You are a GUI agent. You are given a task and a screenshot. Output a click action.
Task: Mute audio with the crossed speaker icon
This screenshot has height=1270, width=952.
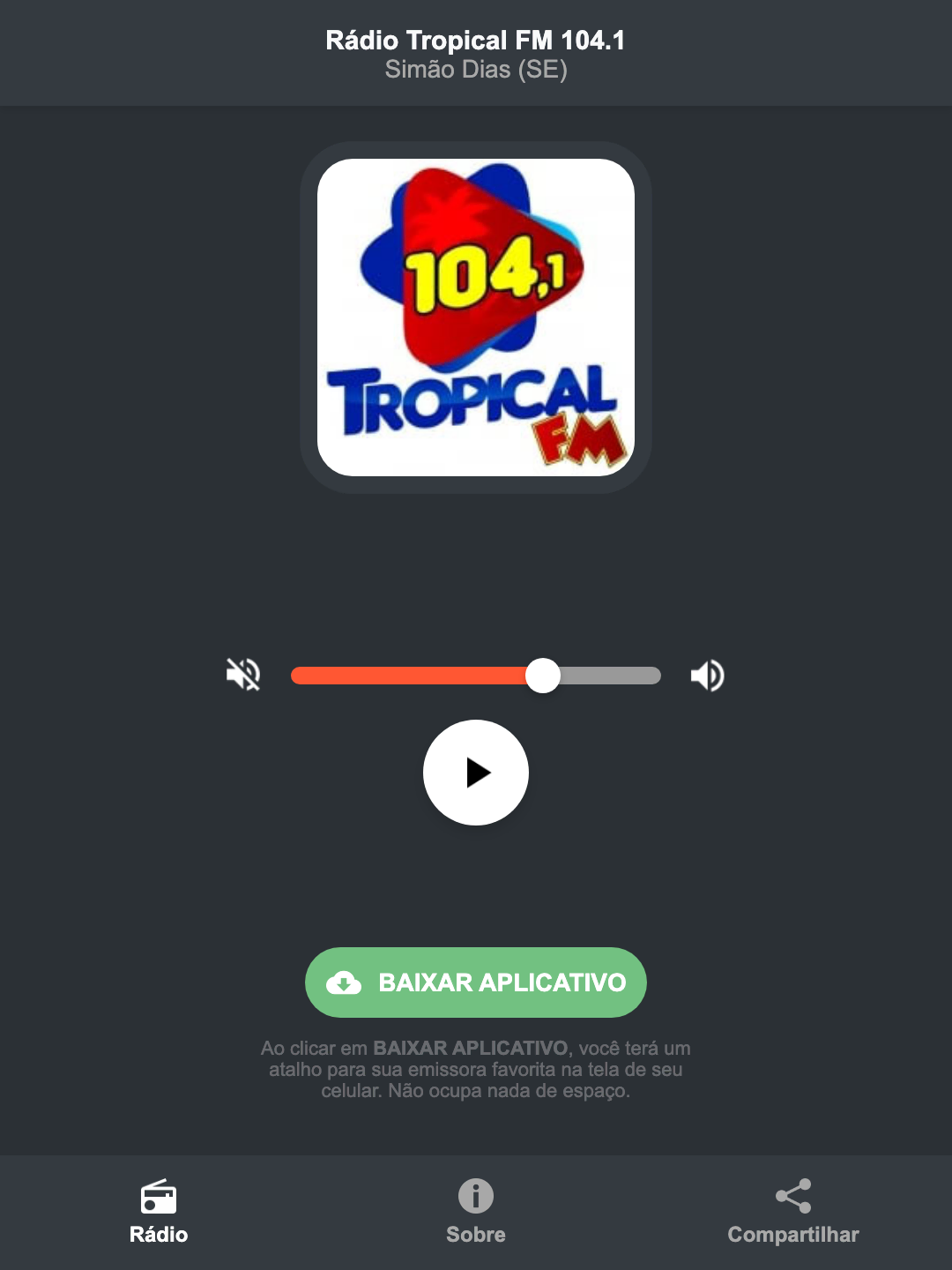click(243, 675)
